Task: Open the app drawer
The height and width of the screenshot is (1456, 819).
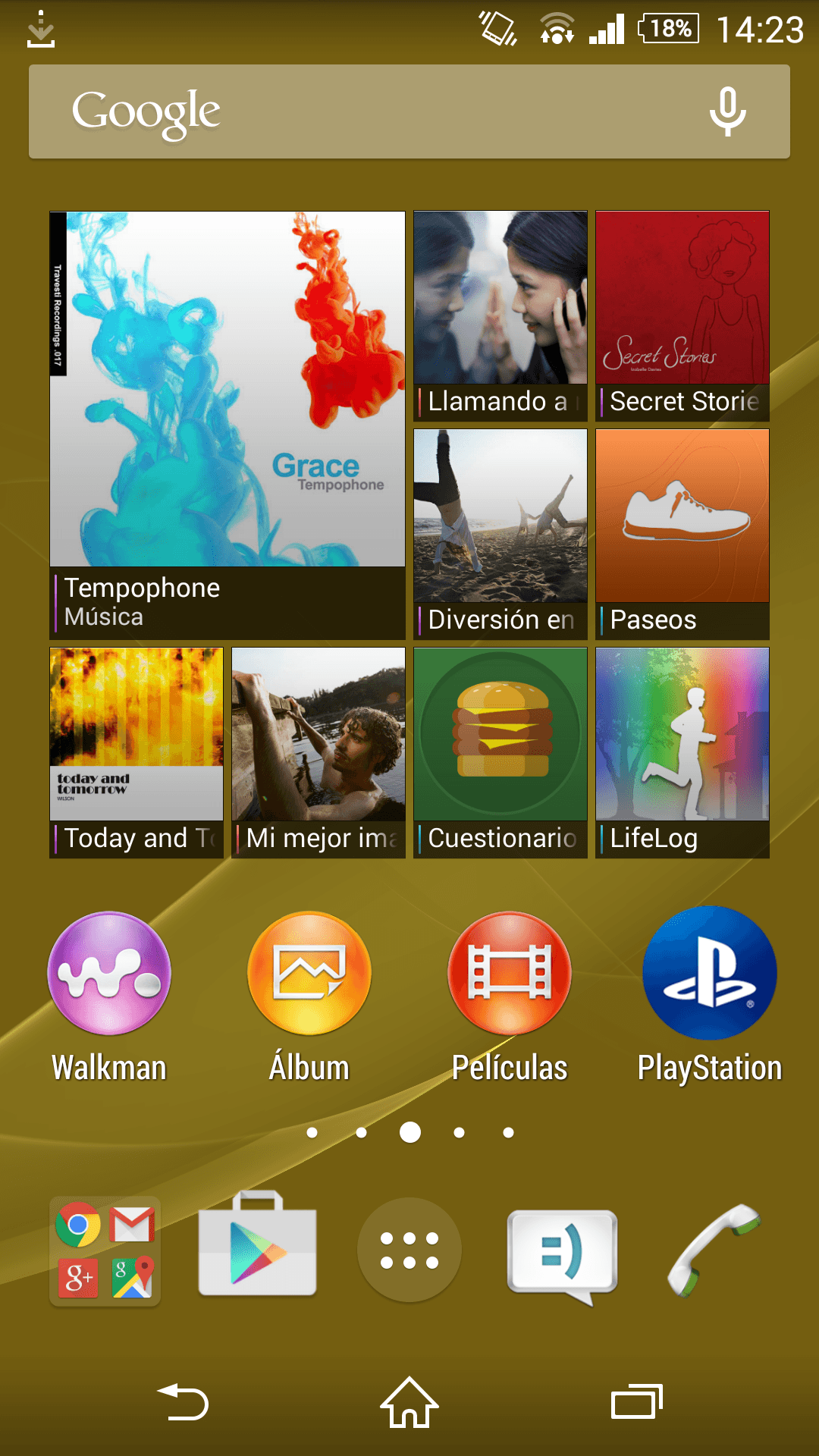Action: pyautogui.click(x=409, y=1250)
